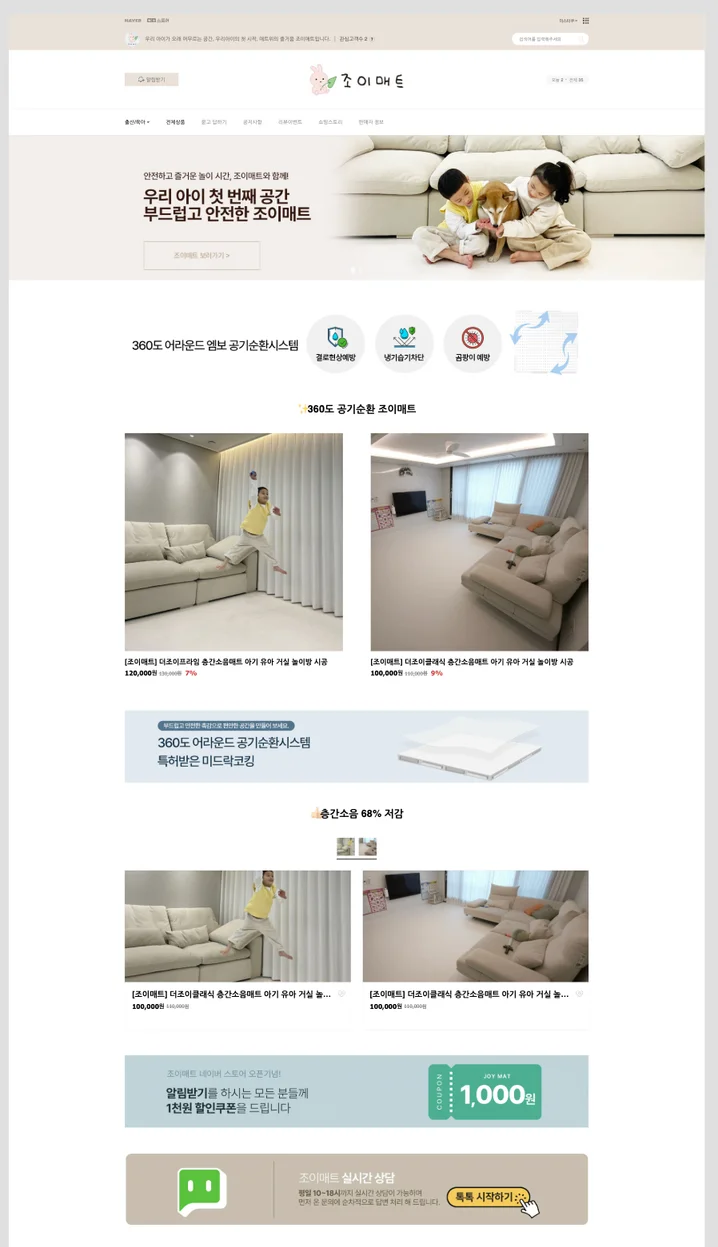Screen dimensions: 718x1247
Task: Open the 쇼핑스토리 tab
Action: tap(330, 122)
